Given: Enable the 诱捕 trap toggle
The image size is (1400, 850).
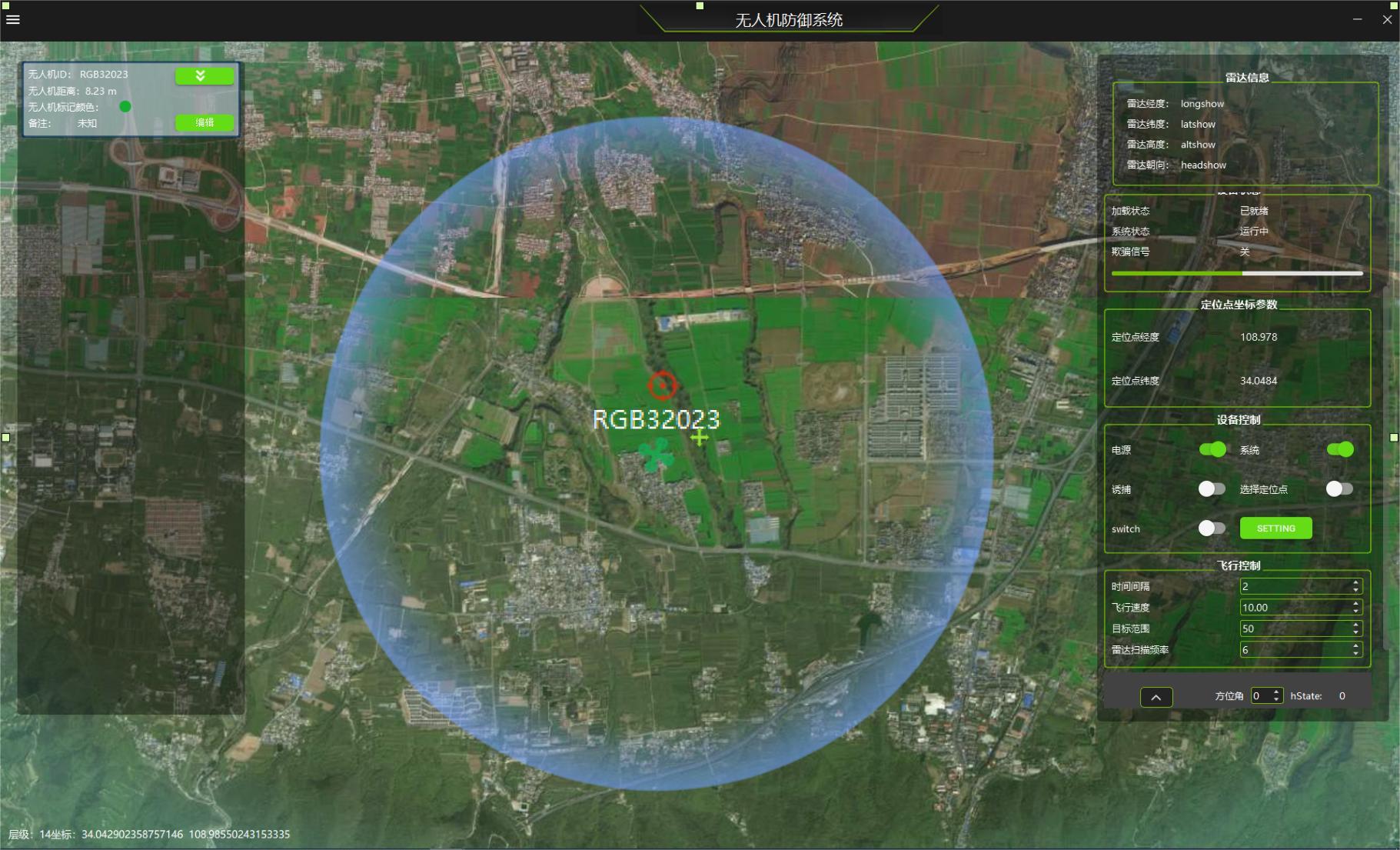Looking at the screenshot, I should 1212,489.
